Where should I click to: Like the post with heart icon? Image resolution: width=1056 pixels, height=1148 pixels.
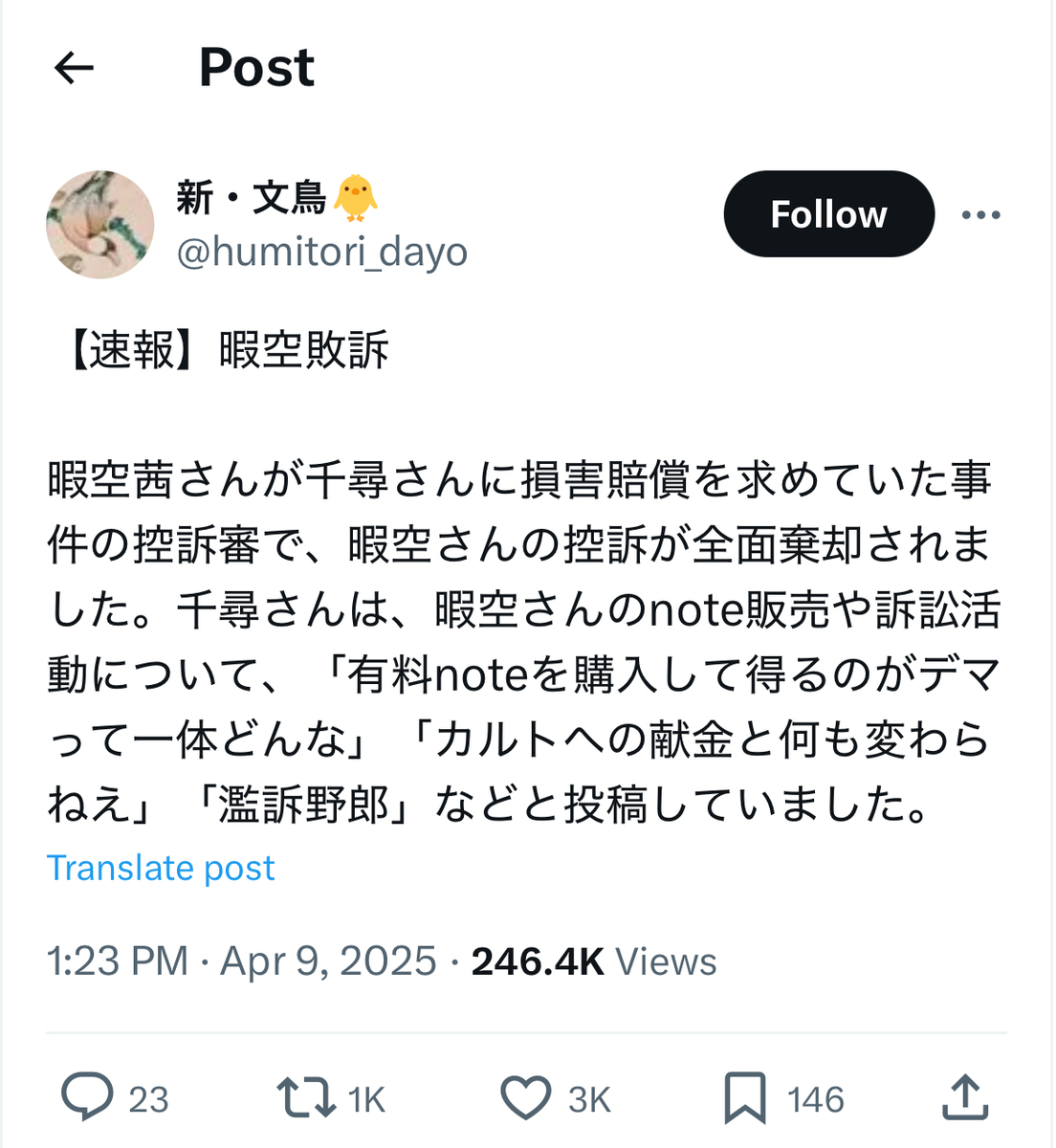pos(526,1097)
